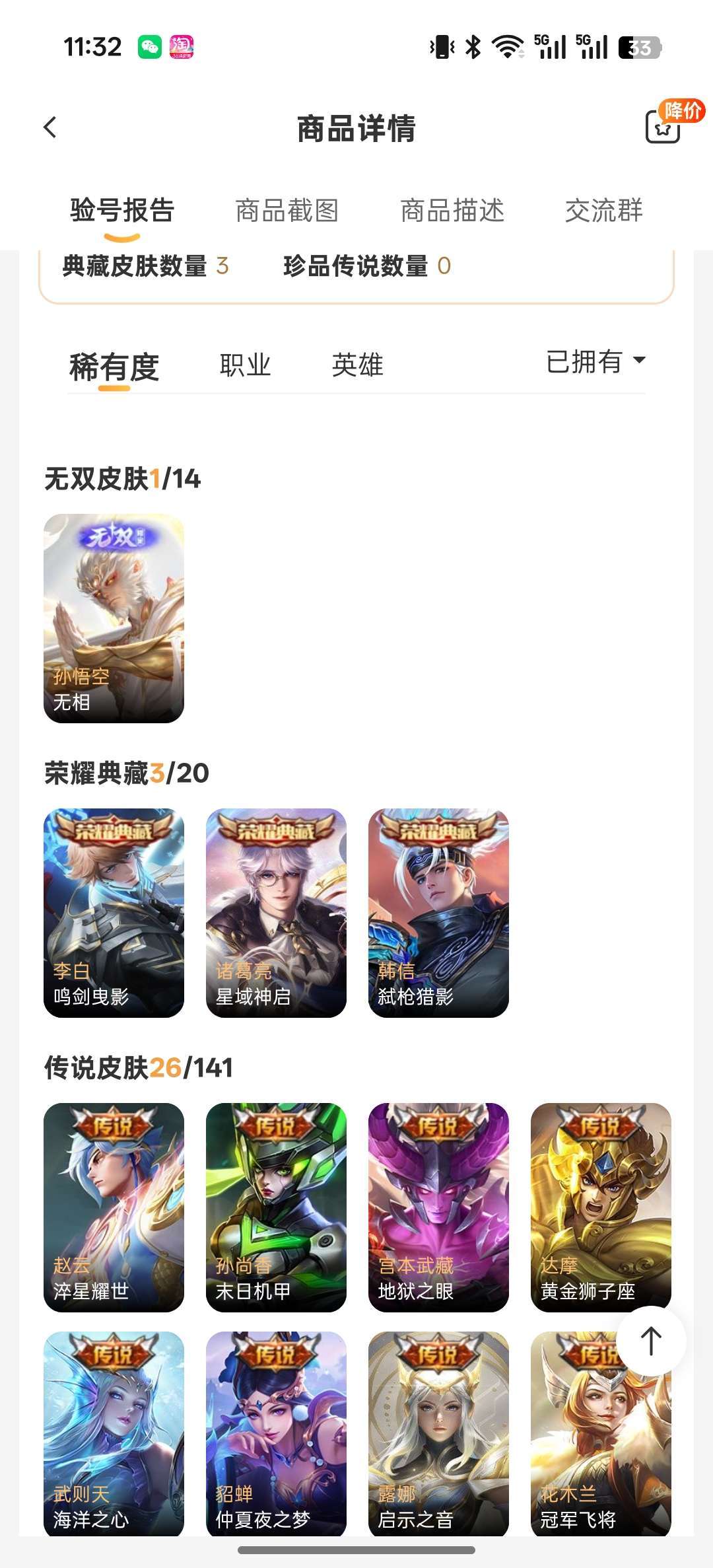The image size is (713, 1568).
Task: Show the 验号报告 tab
Action: click(x=122, y=211)
